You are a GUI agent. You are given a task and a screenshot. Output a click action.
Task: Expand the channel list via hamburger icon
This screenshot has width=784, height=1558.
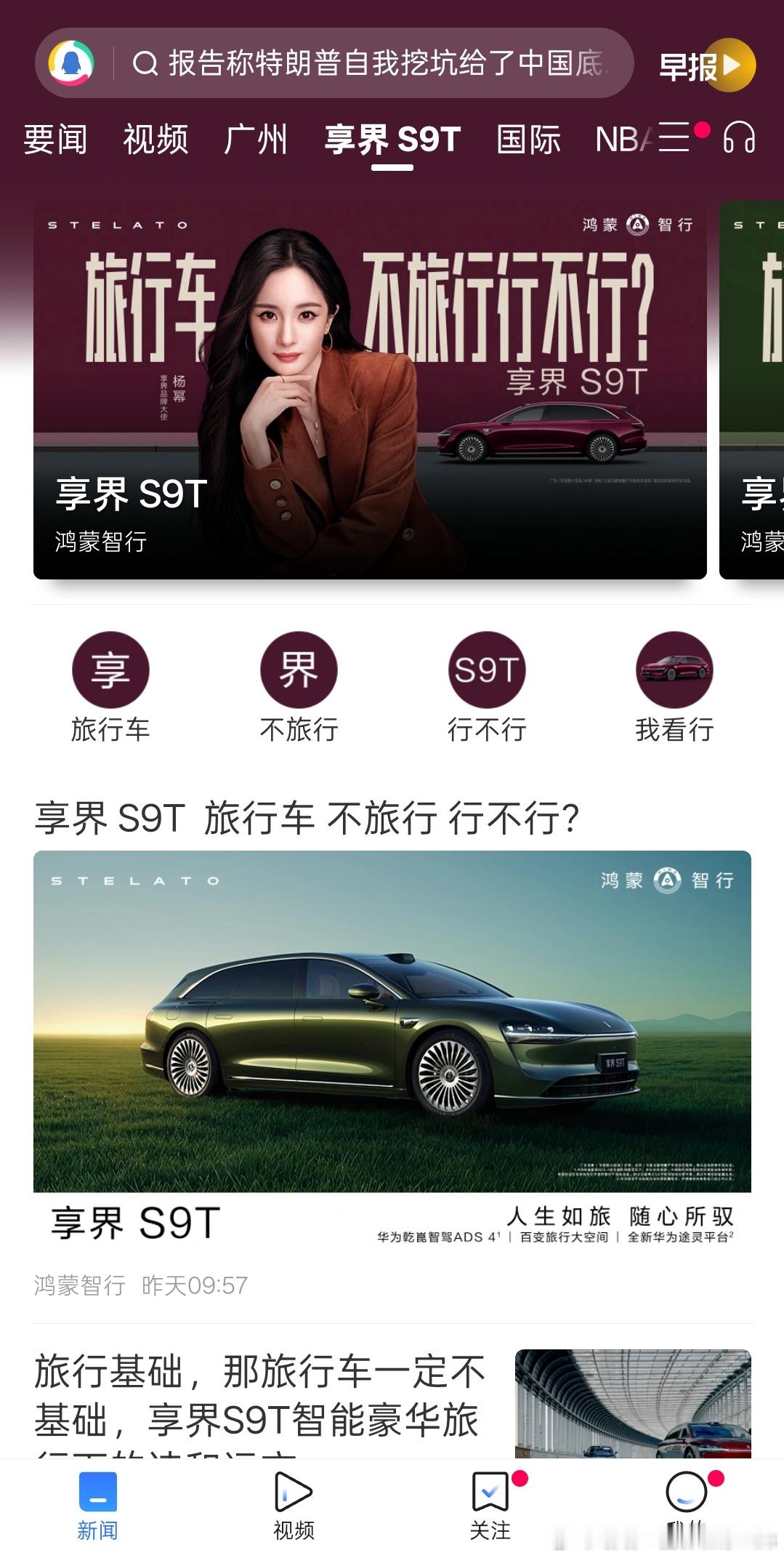pos(673,138)
